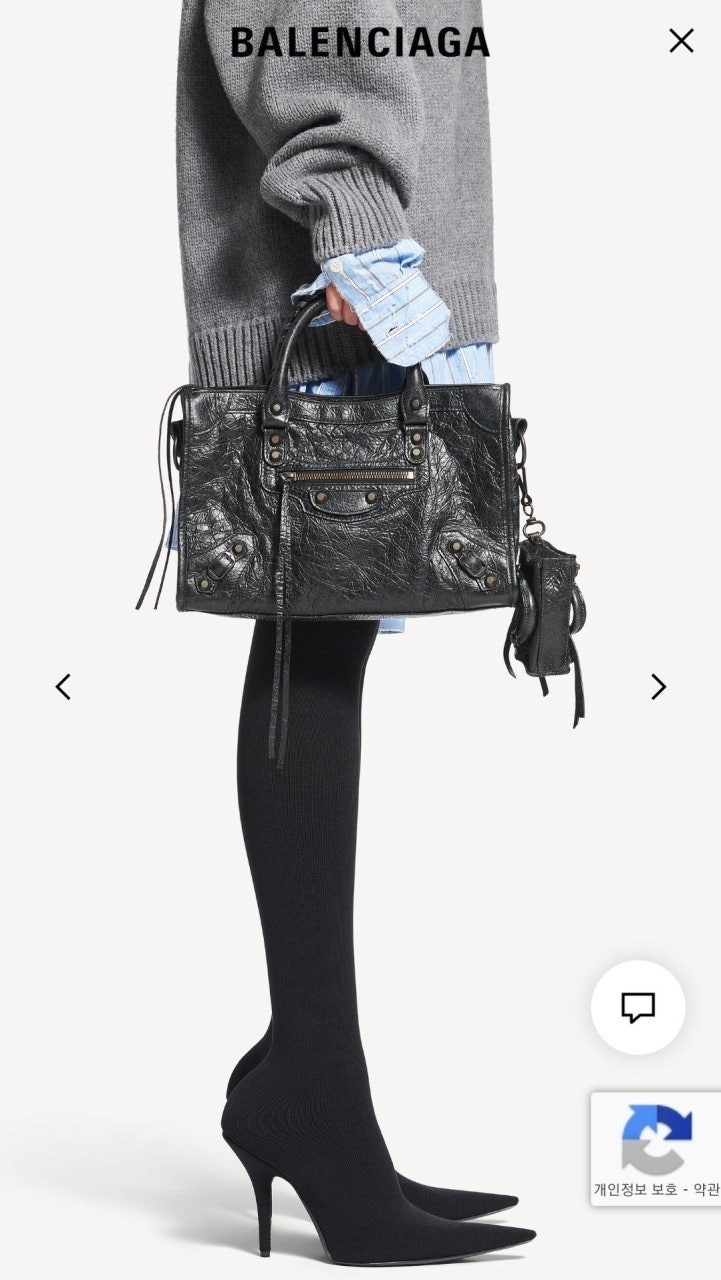
Task: Close the product image viewer
Action: pyautogui.click(x=681, y=41)
